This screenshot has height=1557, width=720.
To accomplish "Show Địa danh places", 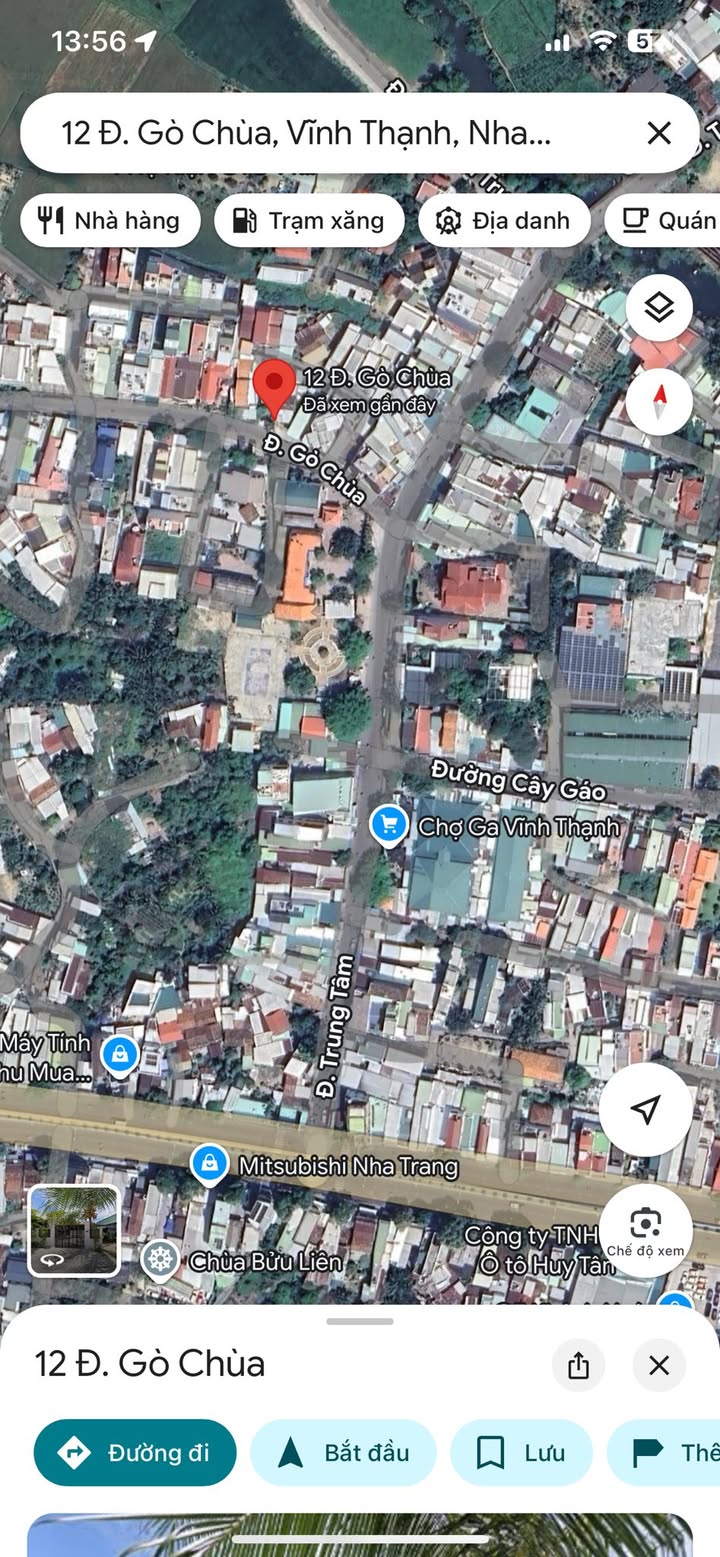I will 504,221.
